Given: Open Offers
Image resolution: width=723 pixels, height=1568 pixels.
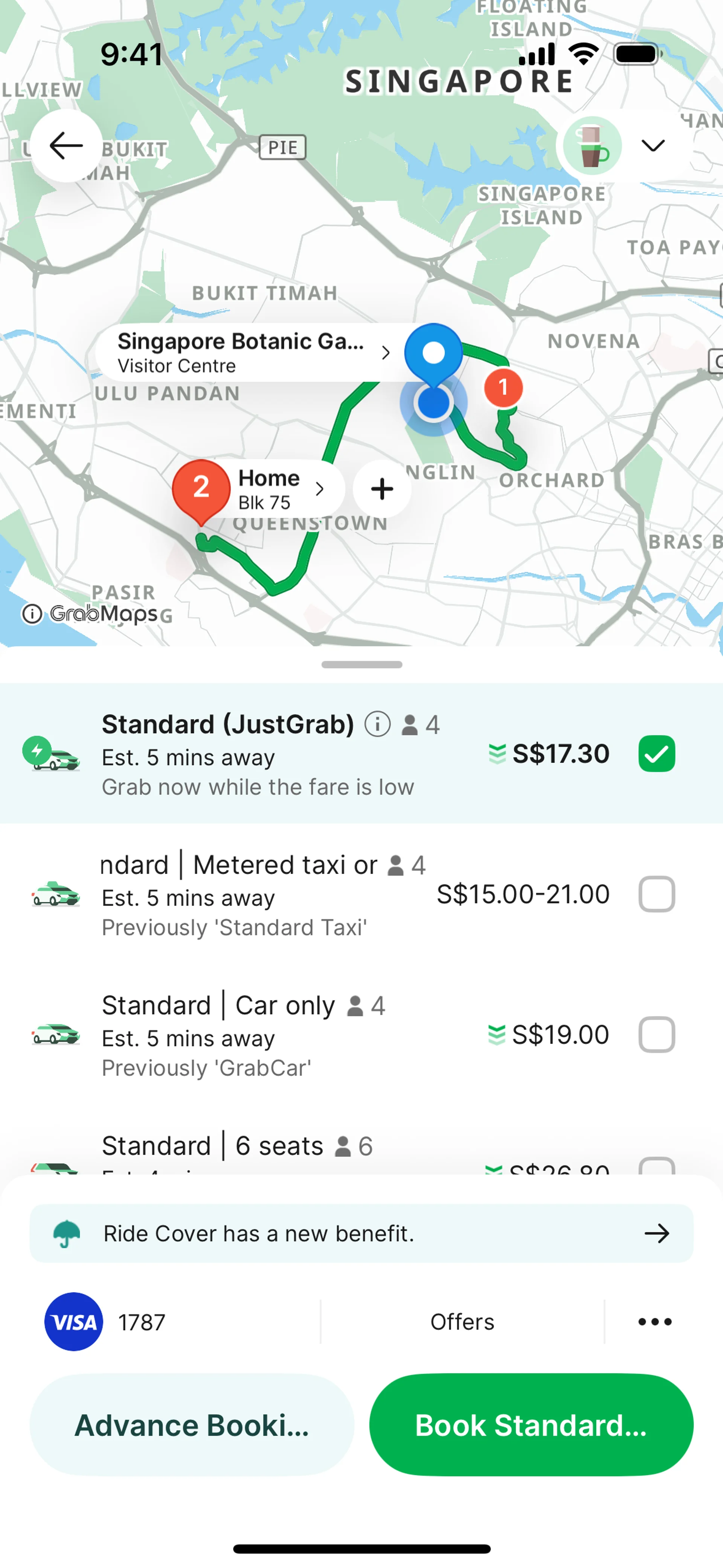Looking at the screenshot, I should [x=462, y=1322].
